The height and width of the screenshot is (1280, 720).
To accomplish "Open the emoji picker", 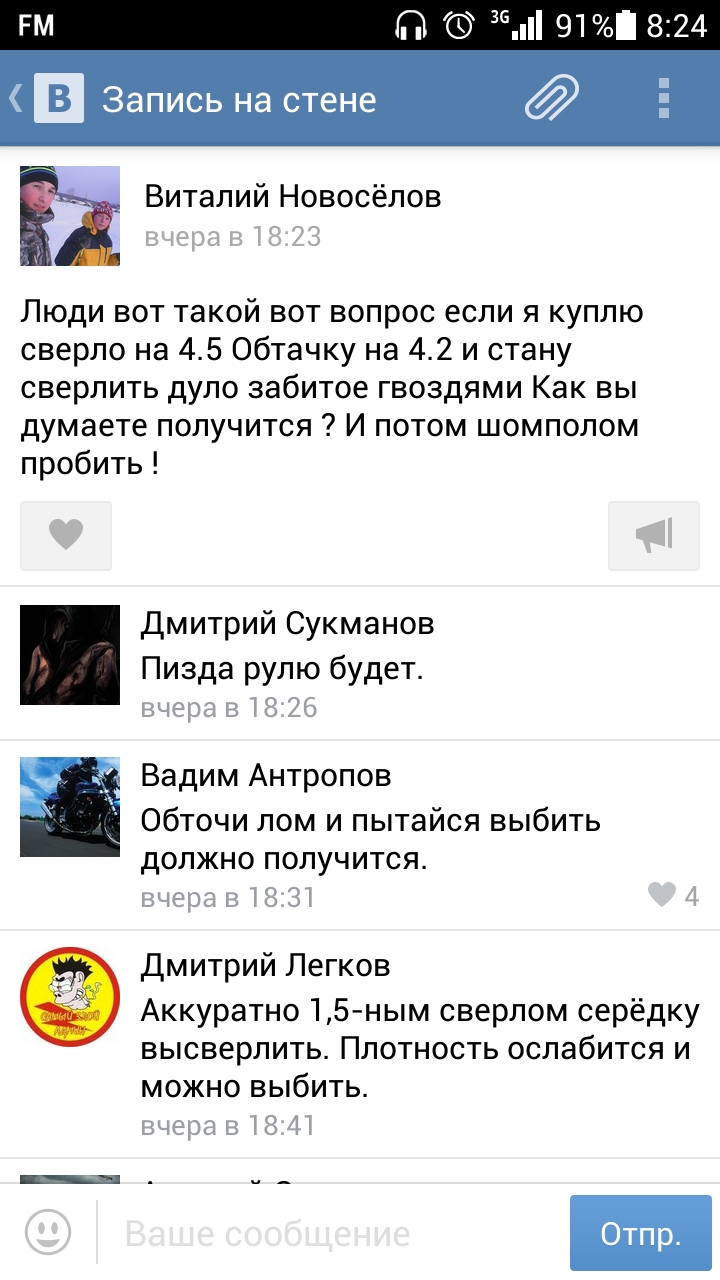I will (48, 1232).
